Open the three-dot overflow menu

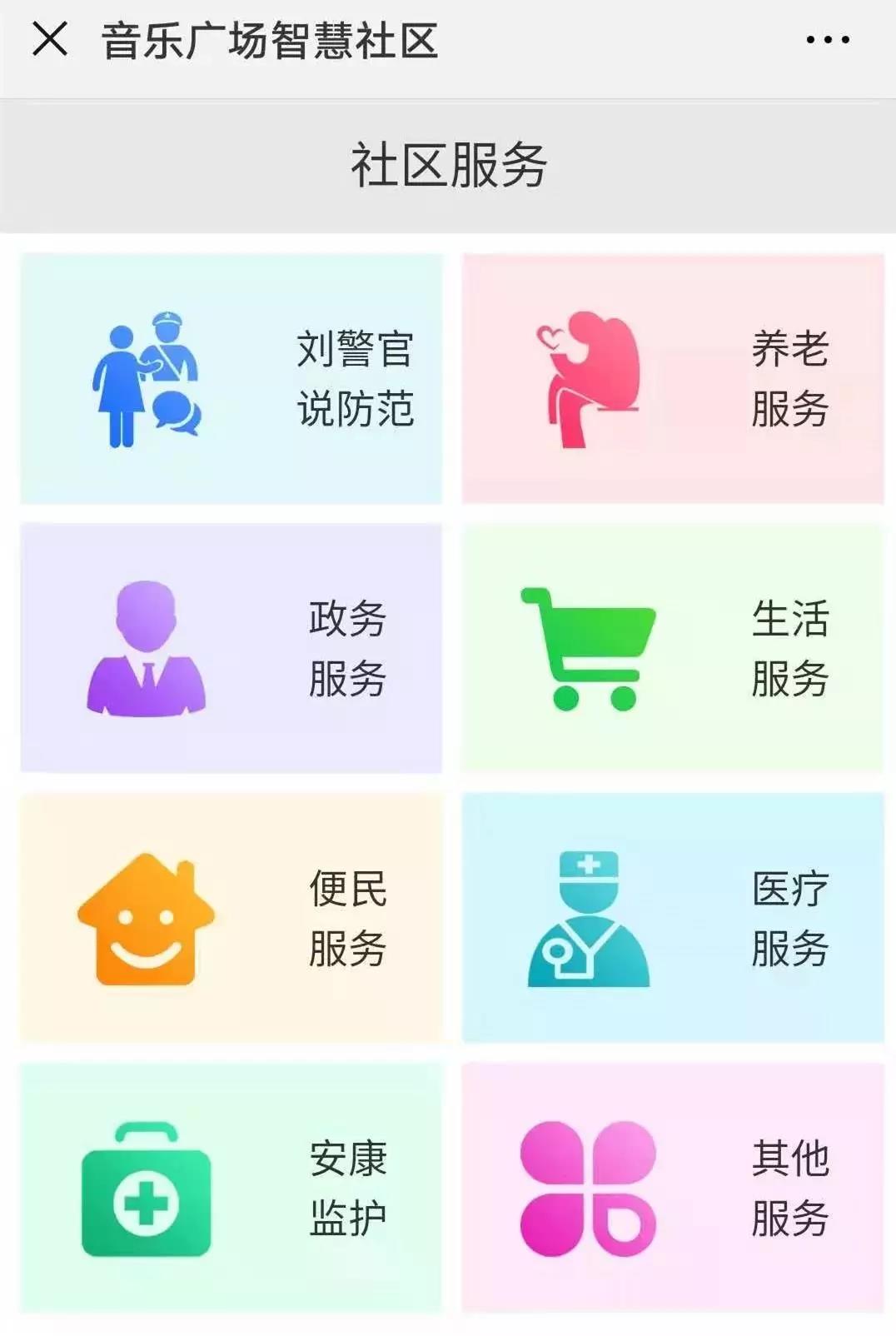tap(828, 39)
